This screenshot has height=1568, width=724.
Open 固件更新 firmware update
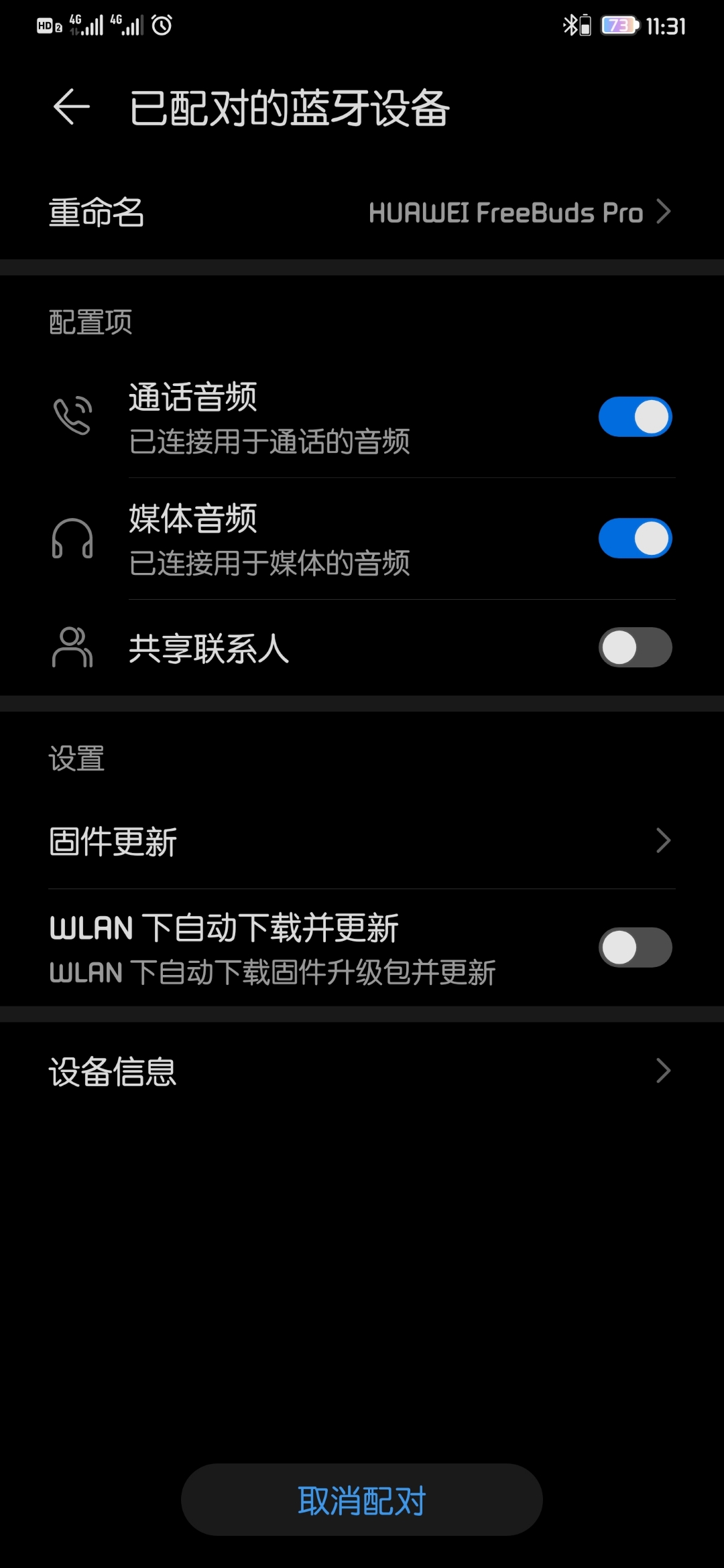coord(362,842)
